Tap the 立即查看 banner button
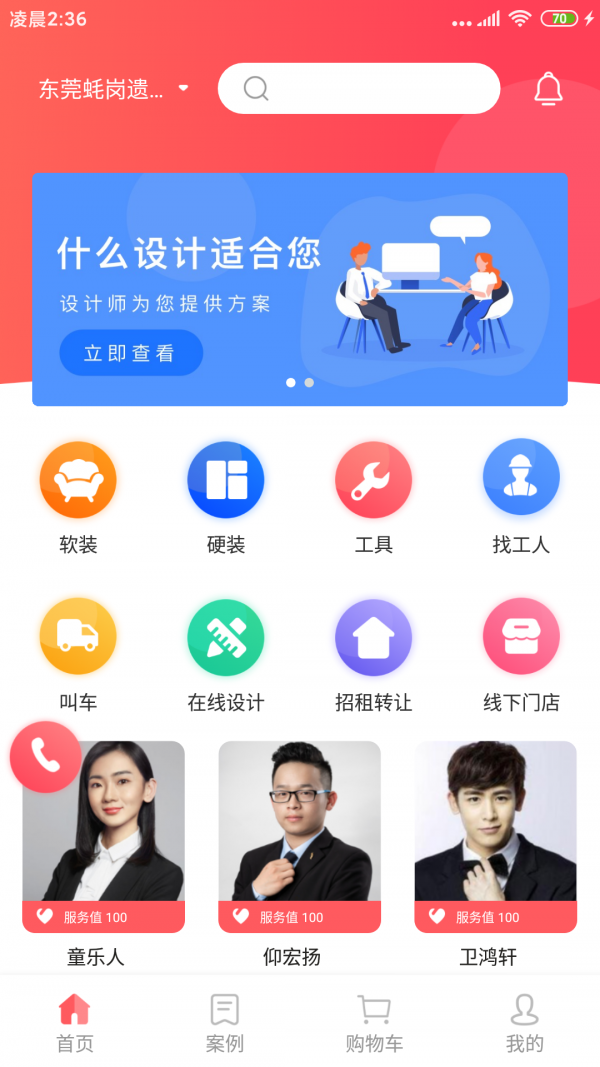 point(131,353)
